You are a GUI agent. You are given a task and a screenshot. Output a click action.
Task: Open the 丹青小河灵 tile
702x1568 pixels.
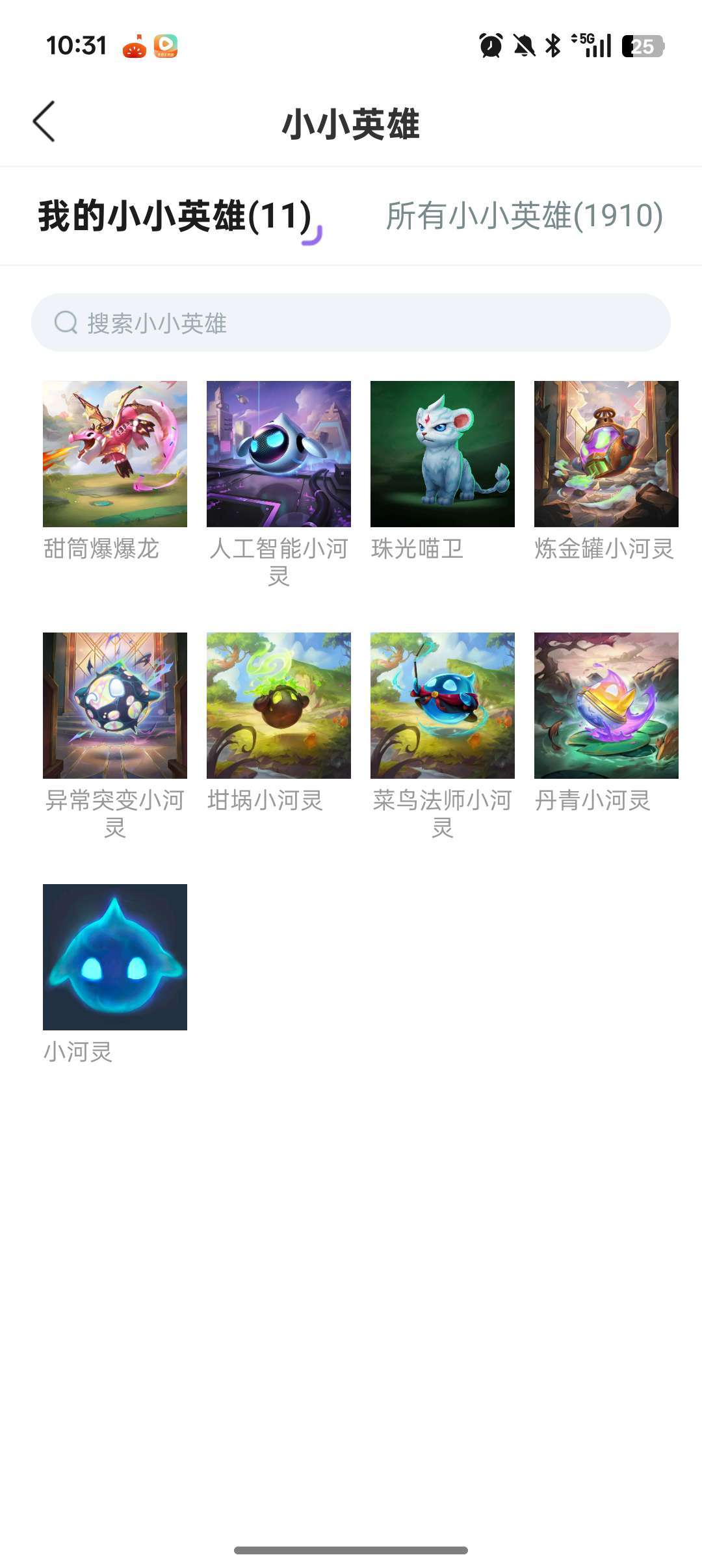[606, 705]
